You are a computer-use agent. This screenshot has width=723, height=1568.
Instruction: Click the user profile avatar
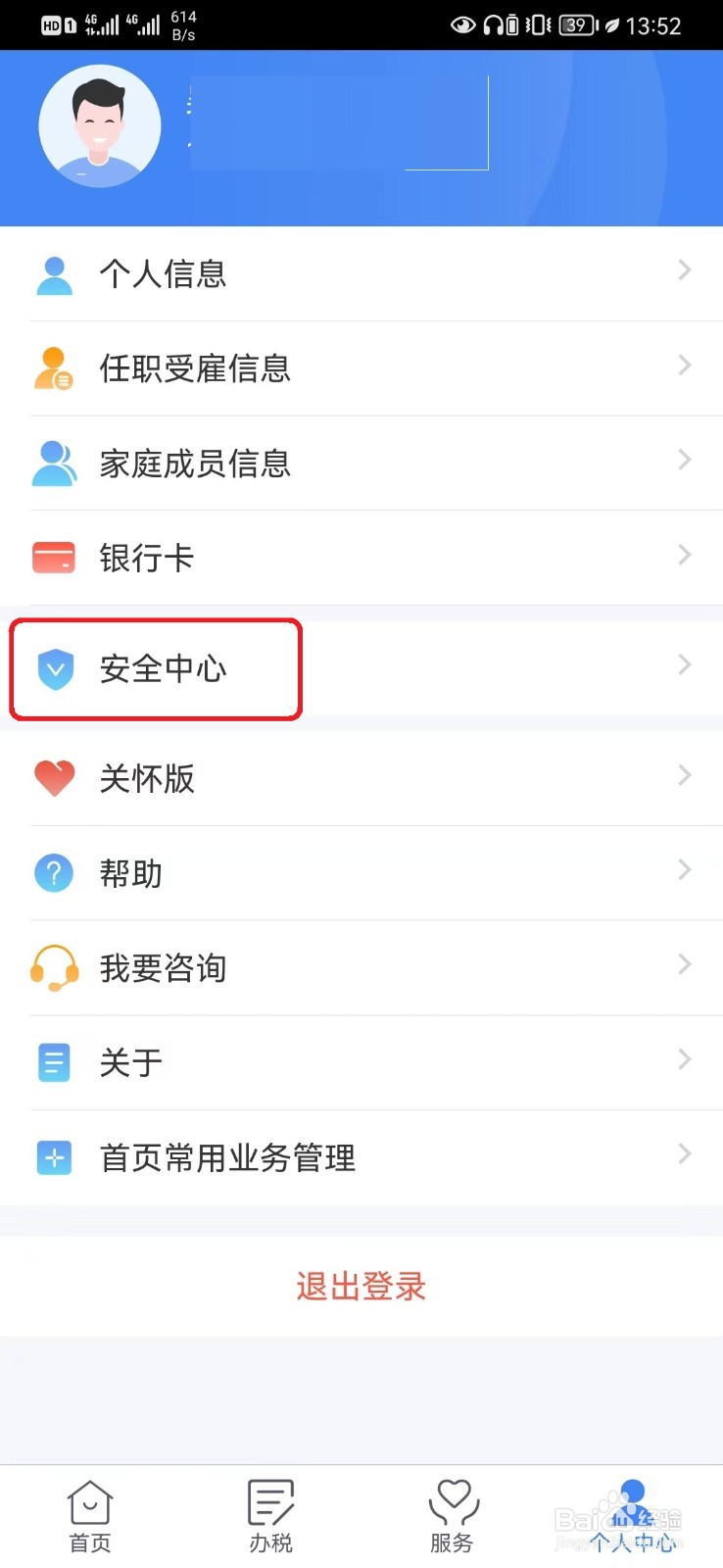coord(99,124)
